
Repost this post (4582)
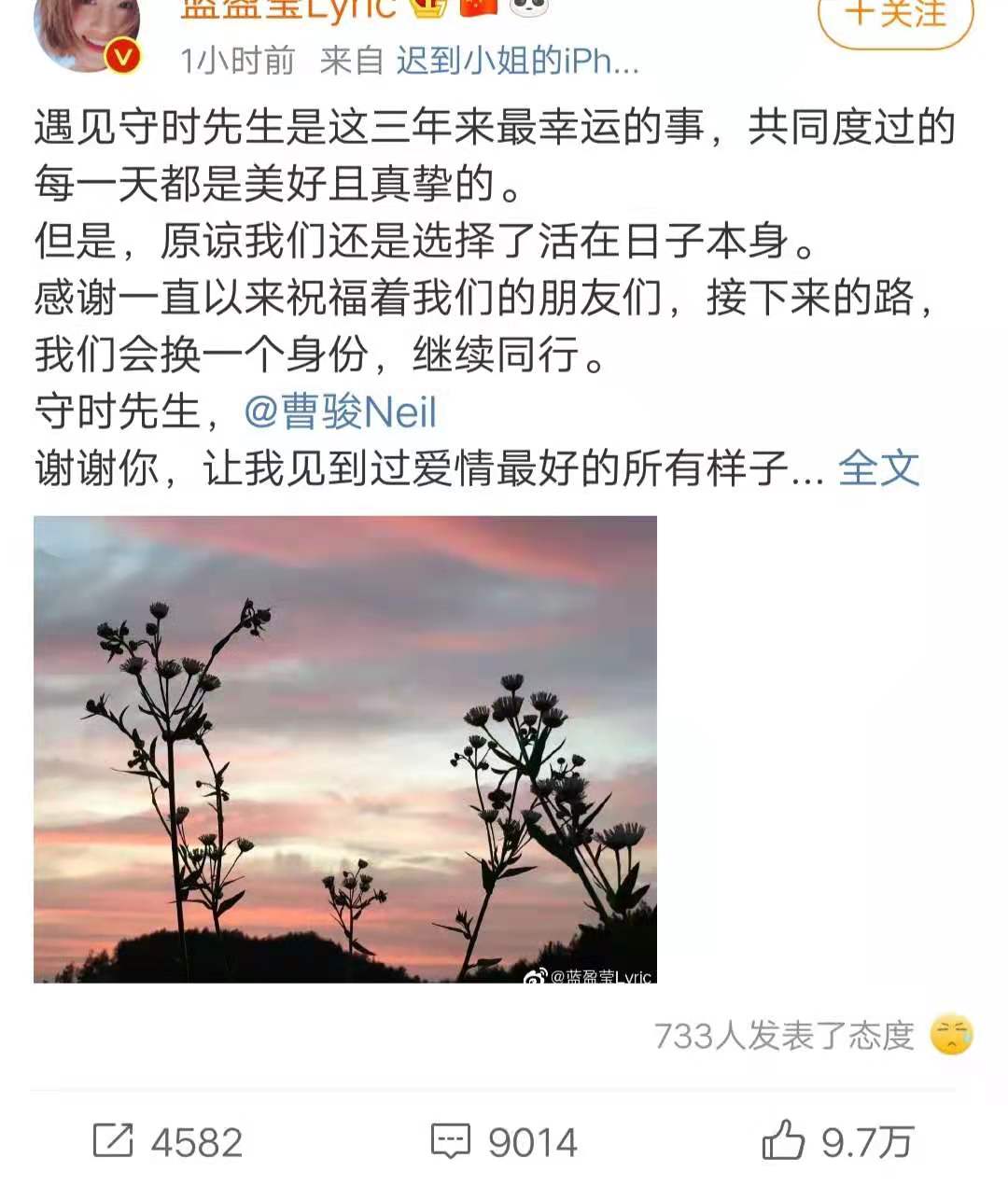click(x=169, y=1141)
